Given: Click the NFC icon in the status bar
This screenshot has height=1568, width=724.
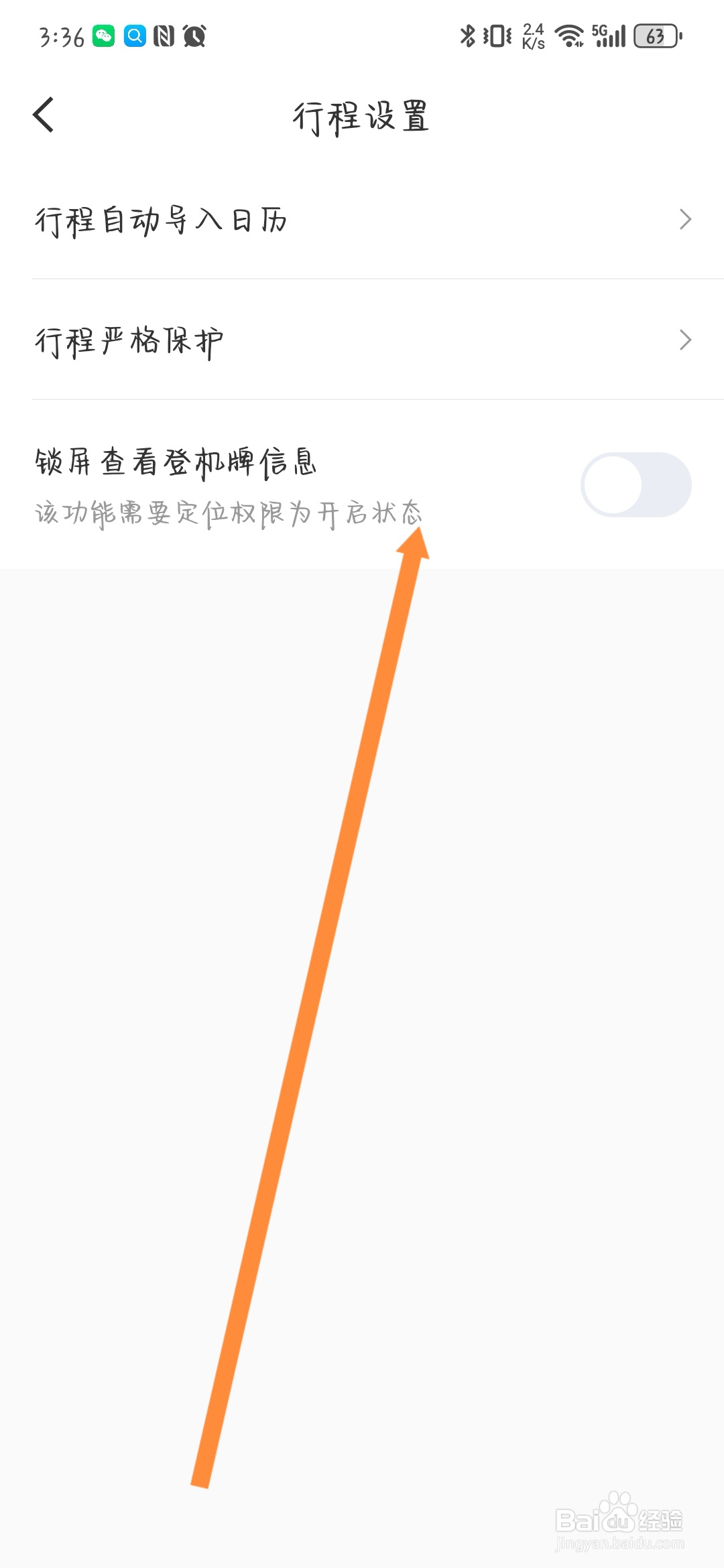Looking at the screenshot, I should [163, 37].
